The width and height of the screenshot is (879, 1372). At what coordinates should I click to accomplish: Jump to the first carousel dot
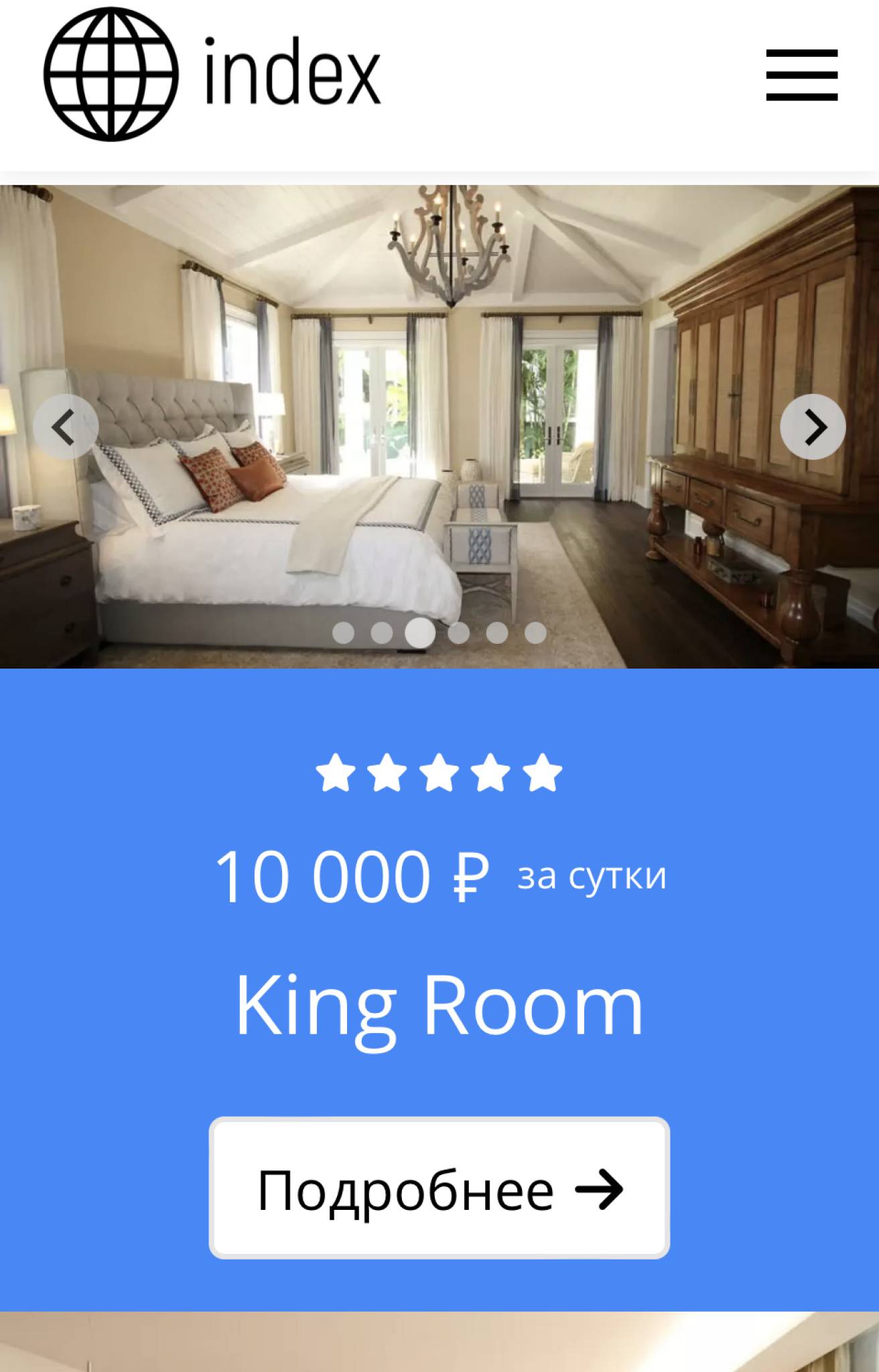coord(343,632)
